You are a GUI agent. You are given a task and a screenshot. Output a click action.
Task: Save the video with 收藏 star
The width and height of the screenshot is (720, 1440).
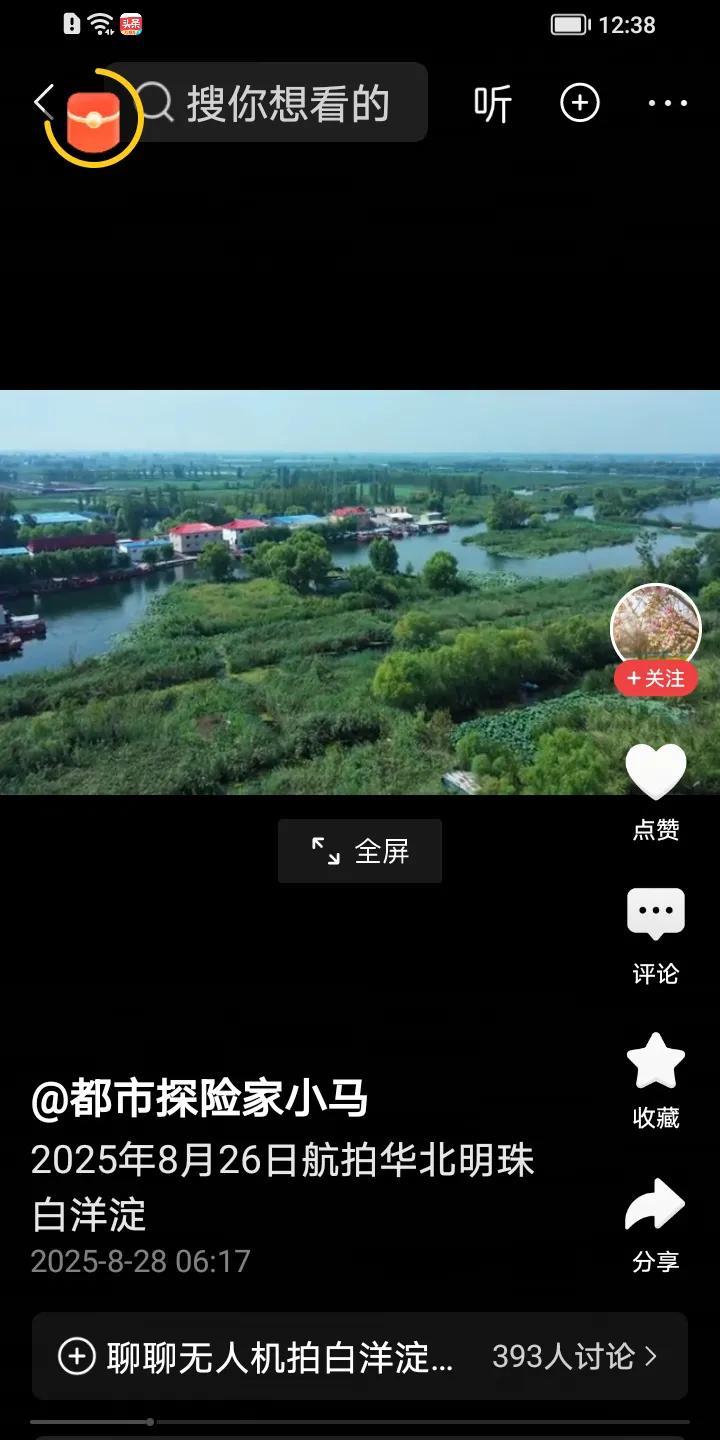(656, 1064)
